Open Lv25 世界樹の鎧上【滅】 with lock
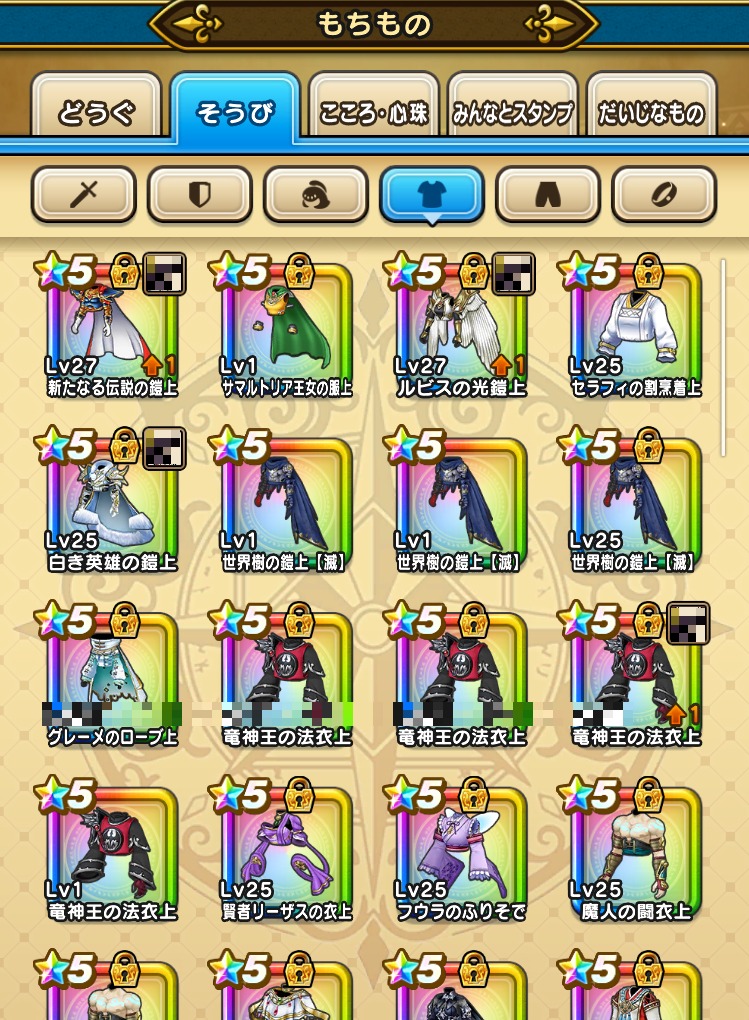 (x=636, y=505)
